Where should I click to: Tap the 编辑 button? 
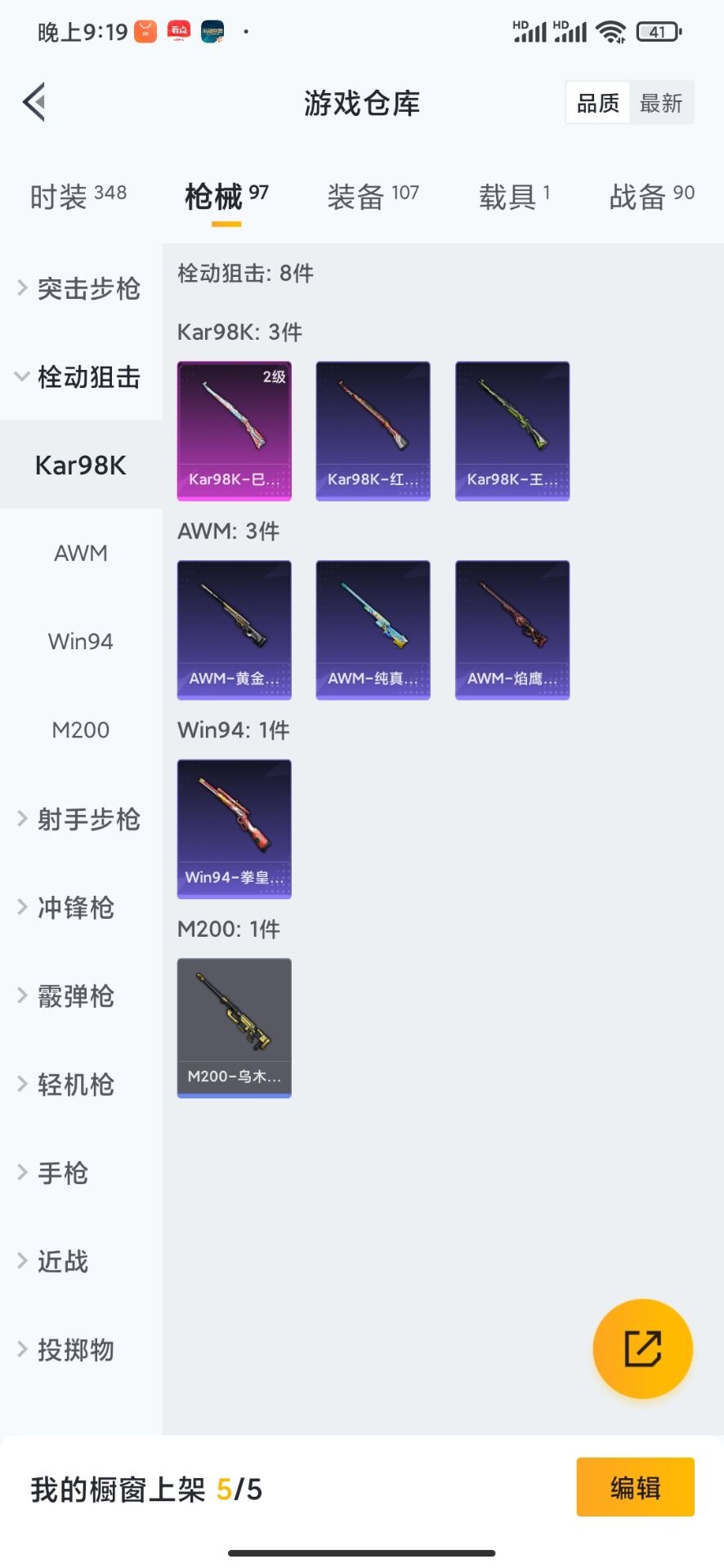coord(636,1487)
